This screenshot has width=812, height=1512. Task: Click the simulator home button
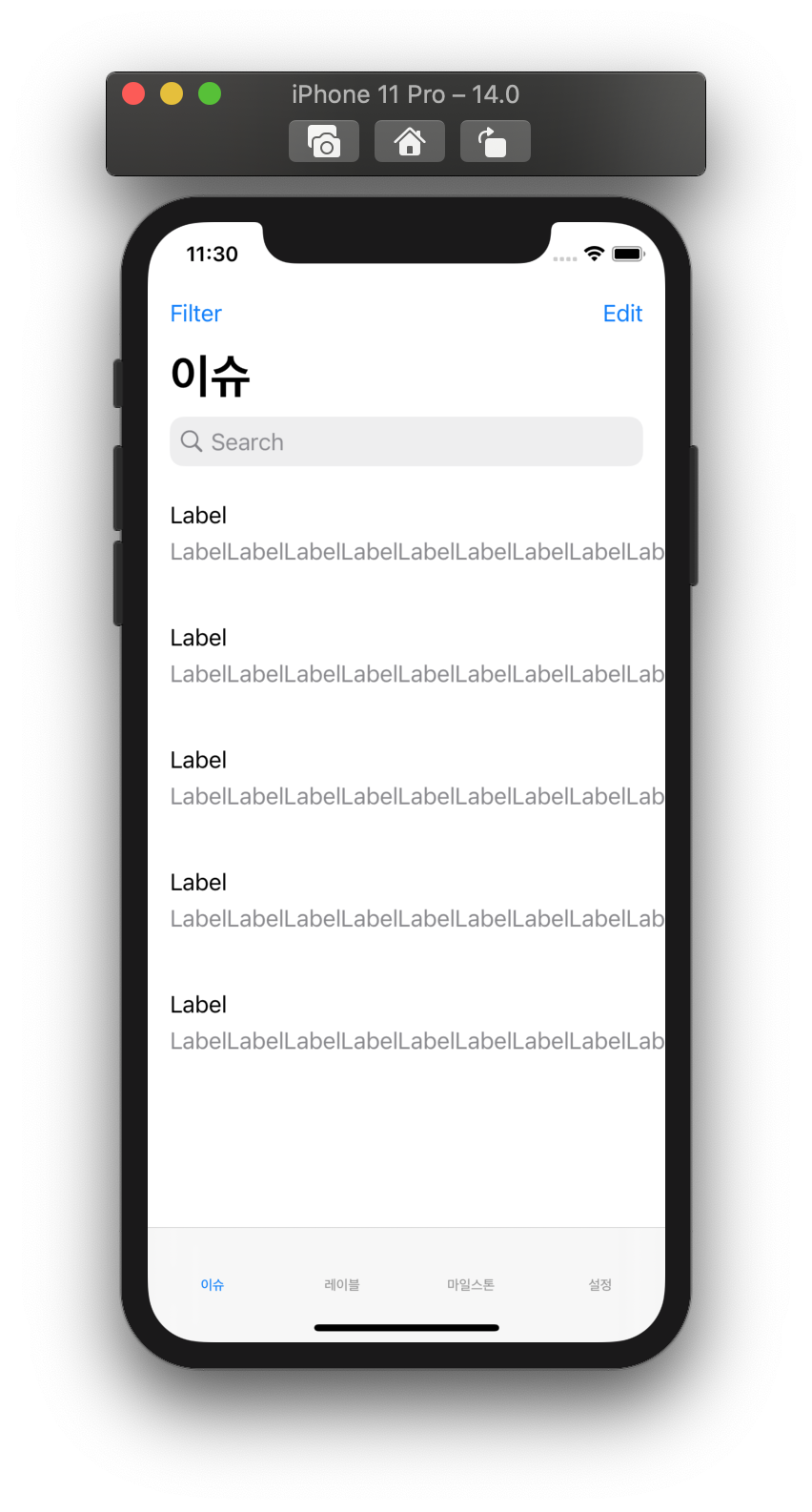(x=410, y=141)
